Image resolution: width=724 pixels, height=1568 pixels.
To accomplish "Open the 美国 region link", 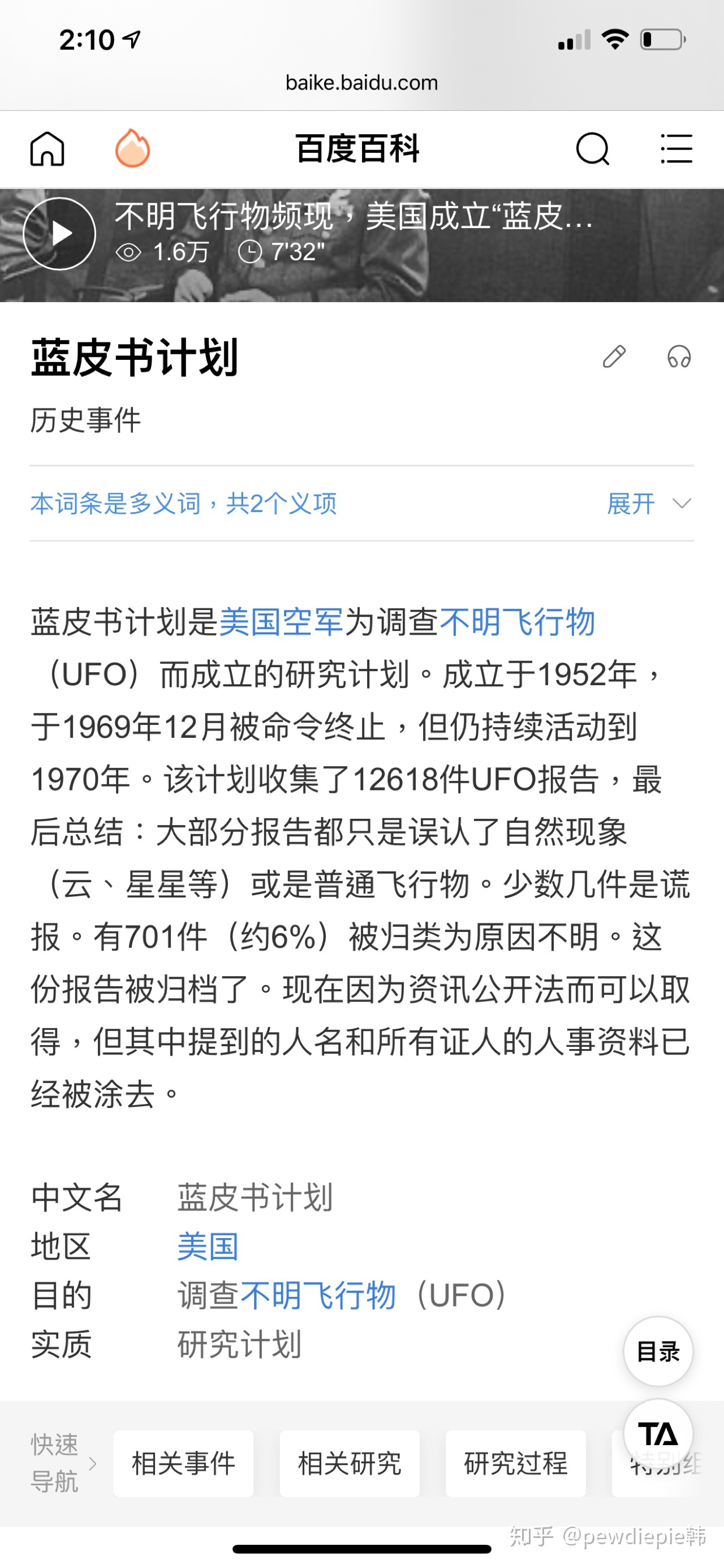I will pos(208,1247).
